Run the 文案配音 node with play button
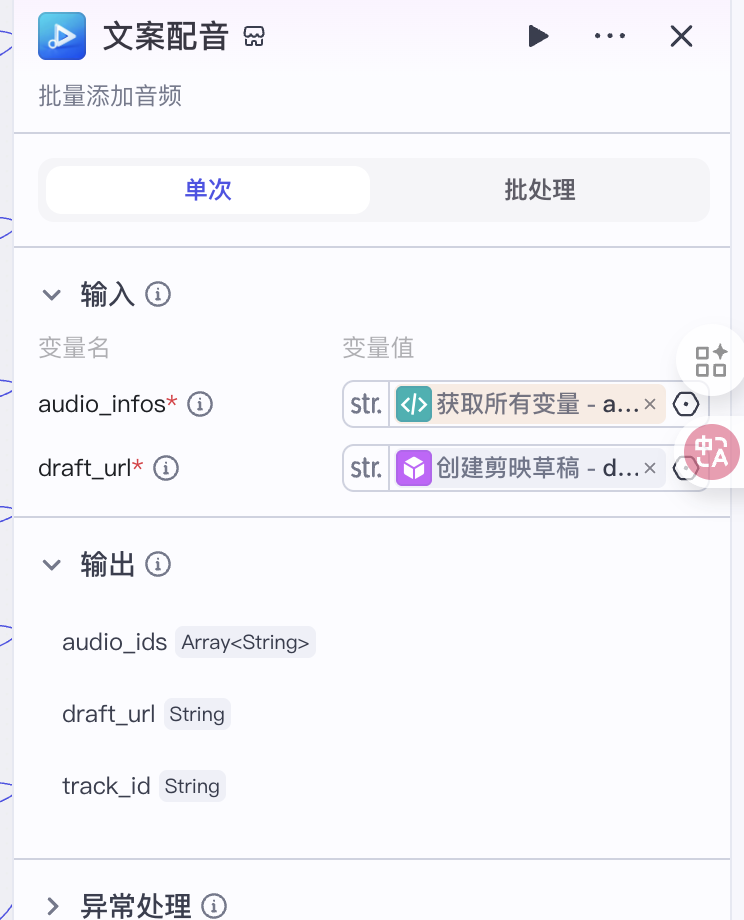The height and width of the screenshot is (920, 744). 538,37
